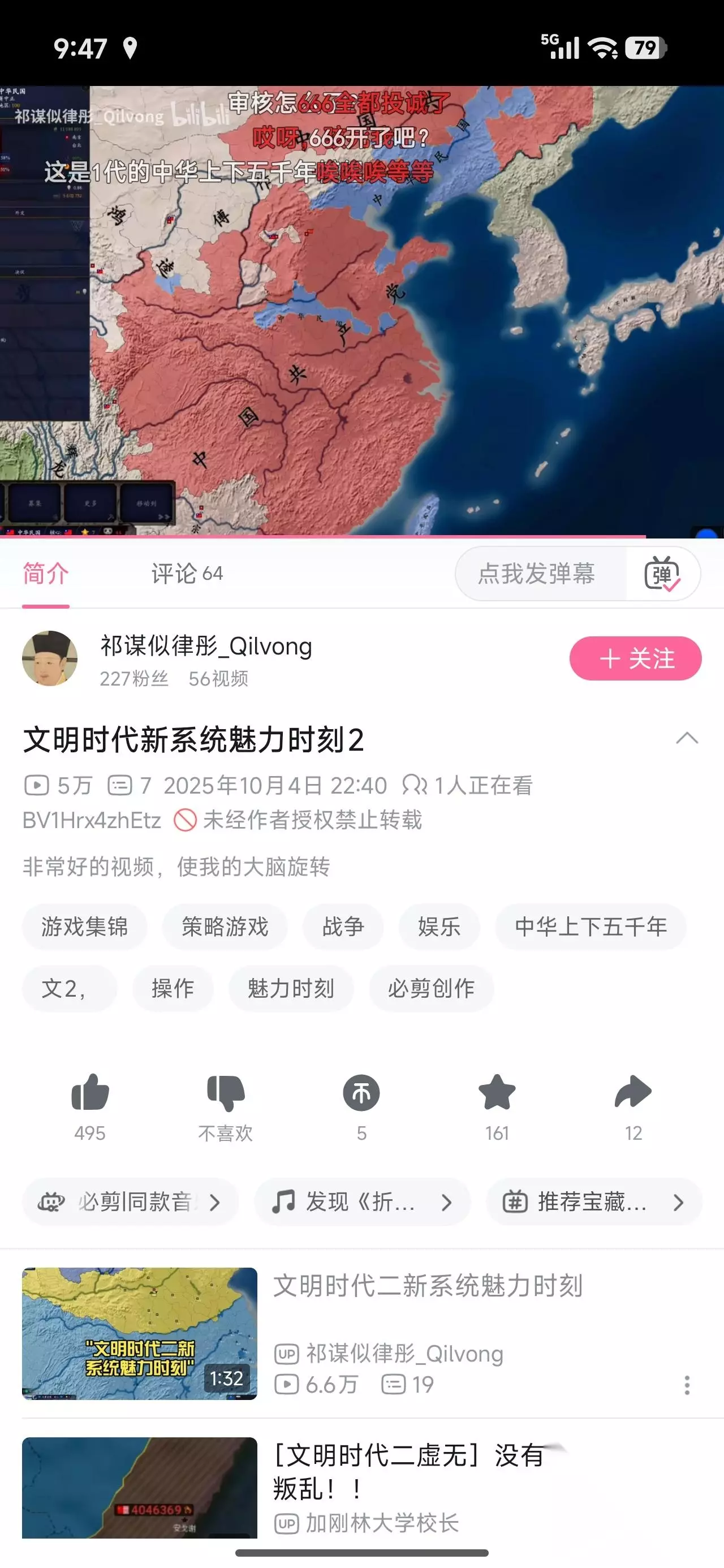Follow the uploader with the 关注 button
This screenshot has height=1568, width=724.
pyautogui.click(x=635, y=658)
